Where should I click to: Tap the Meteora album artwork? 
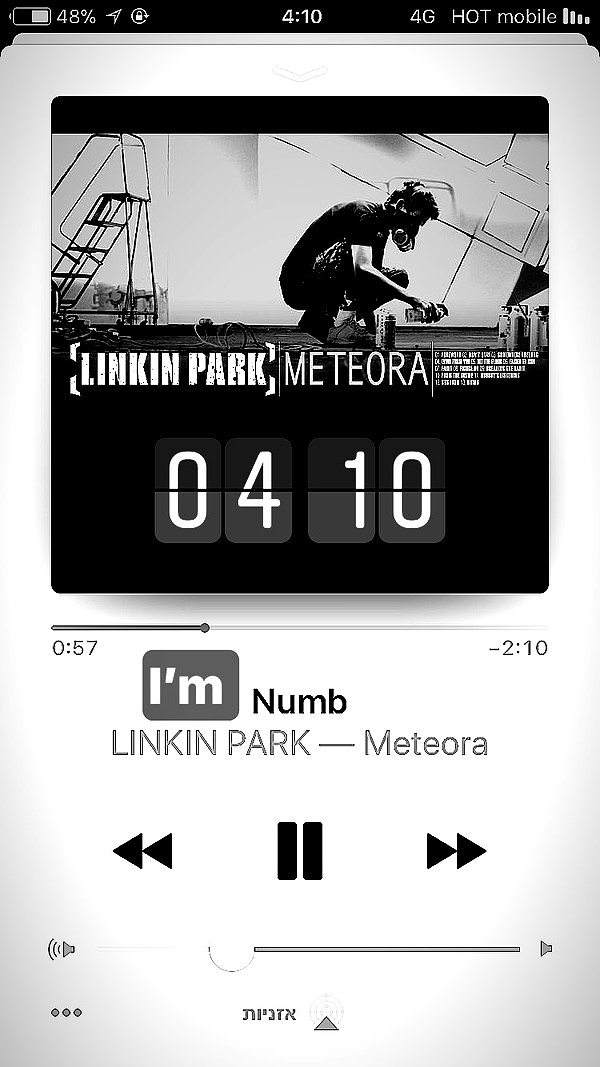300,344
